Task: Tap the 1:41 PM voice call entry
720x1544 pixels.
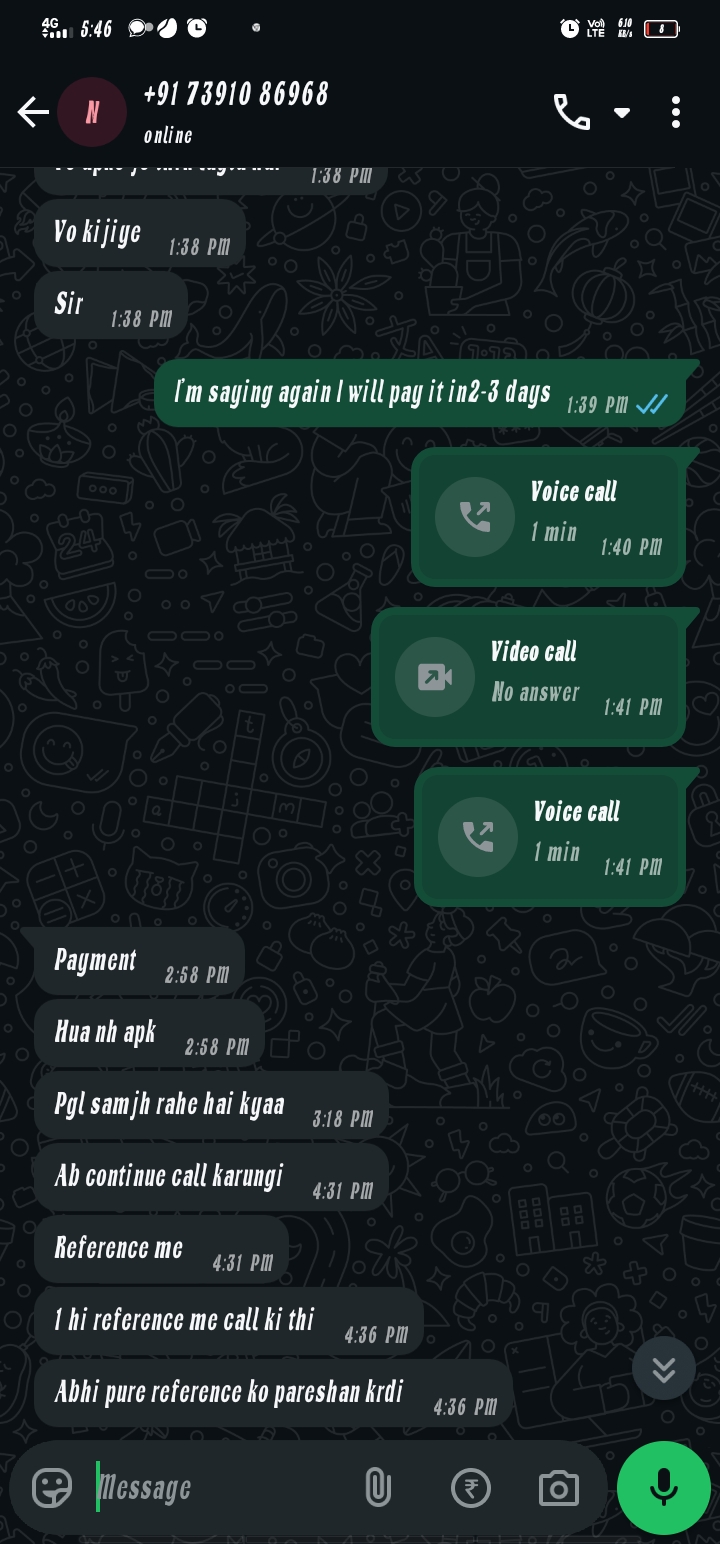Action: tap(550, 837)
